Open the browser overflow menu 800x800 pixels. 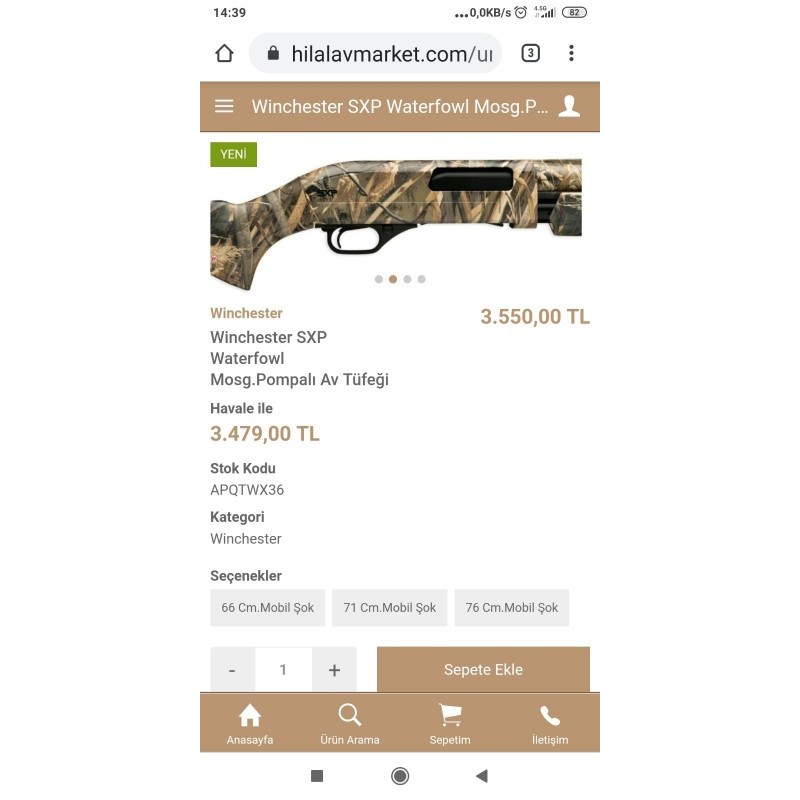[571, 53]
